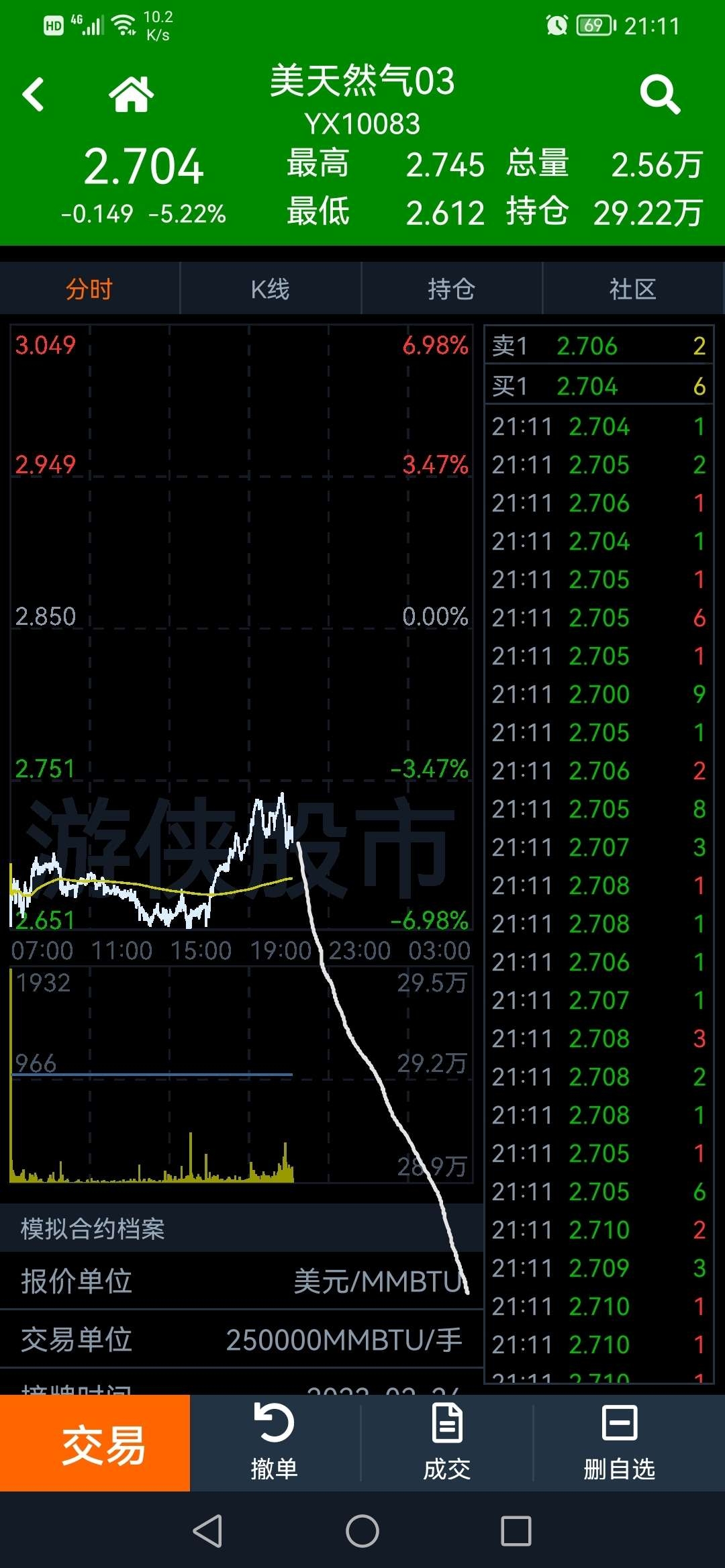Open 撤单 to cancel orders

(x=275, y=1443)
